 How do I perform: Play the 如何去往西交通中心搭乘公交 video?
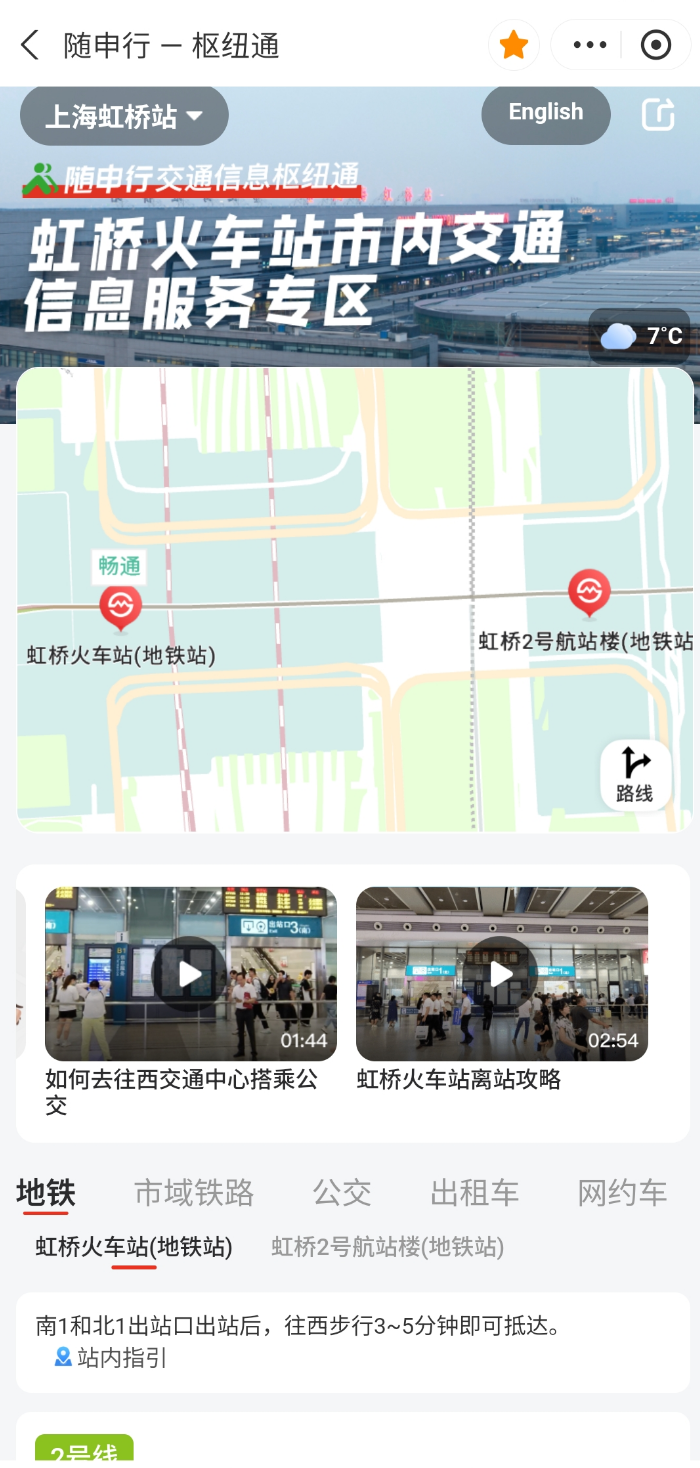190,974
